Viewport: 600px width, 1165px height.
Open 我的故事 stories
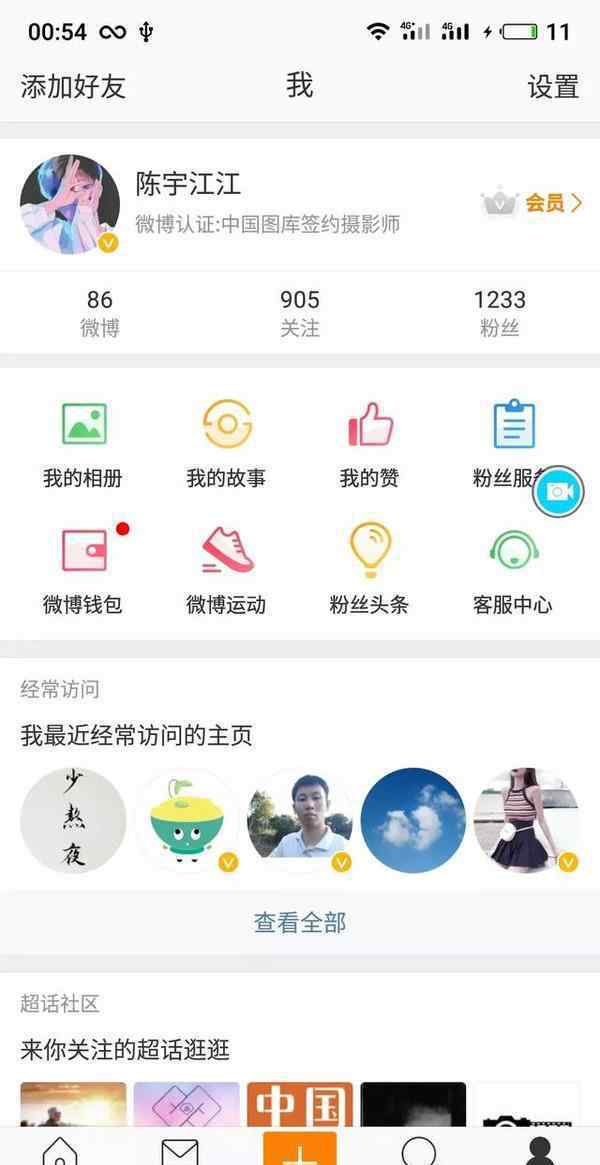tap(226, 443)
